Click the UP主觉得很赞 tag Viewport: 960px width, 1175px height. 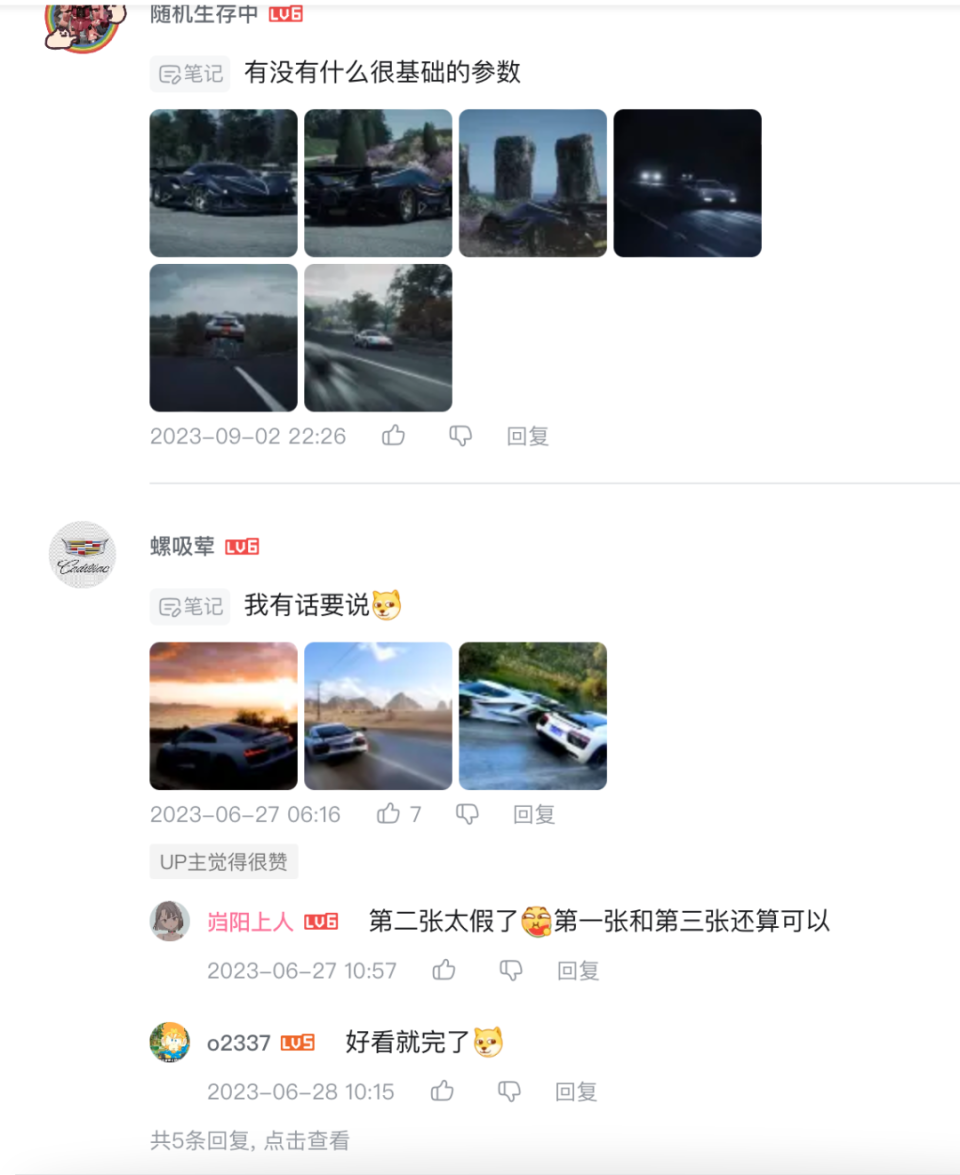pyautogui.click(x=222, y=862)
